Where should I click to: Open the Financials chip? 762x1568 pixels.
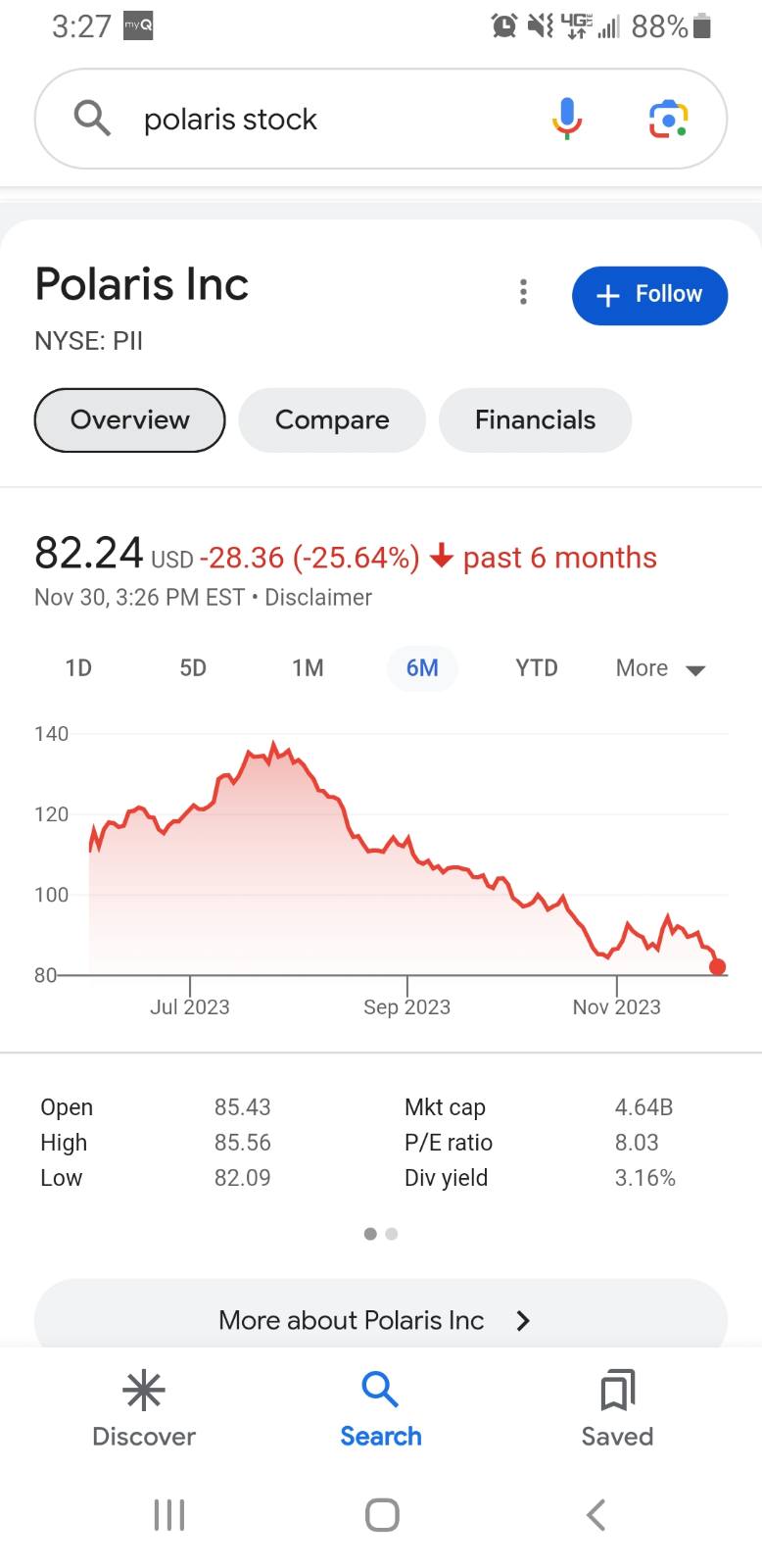(x=535, y=419)
